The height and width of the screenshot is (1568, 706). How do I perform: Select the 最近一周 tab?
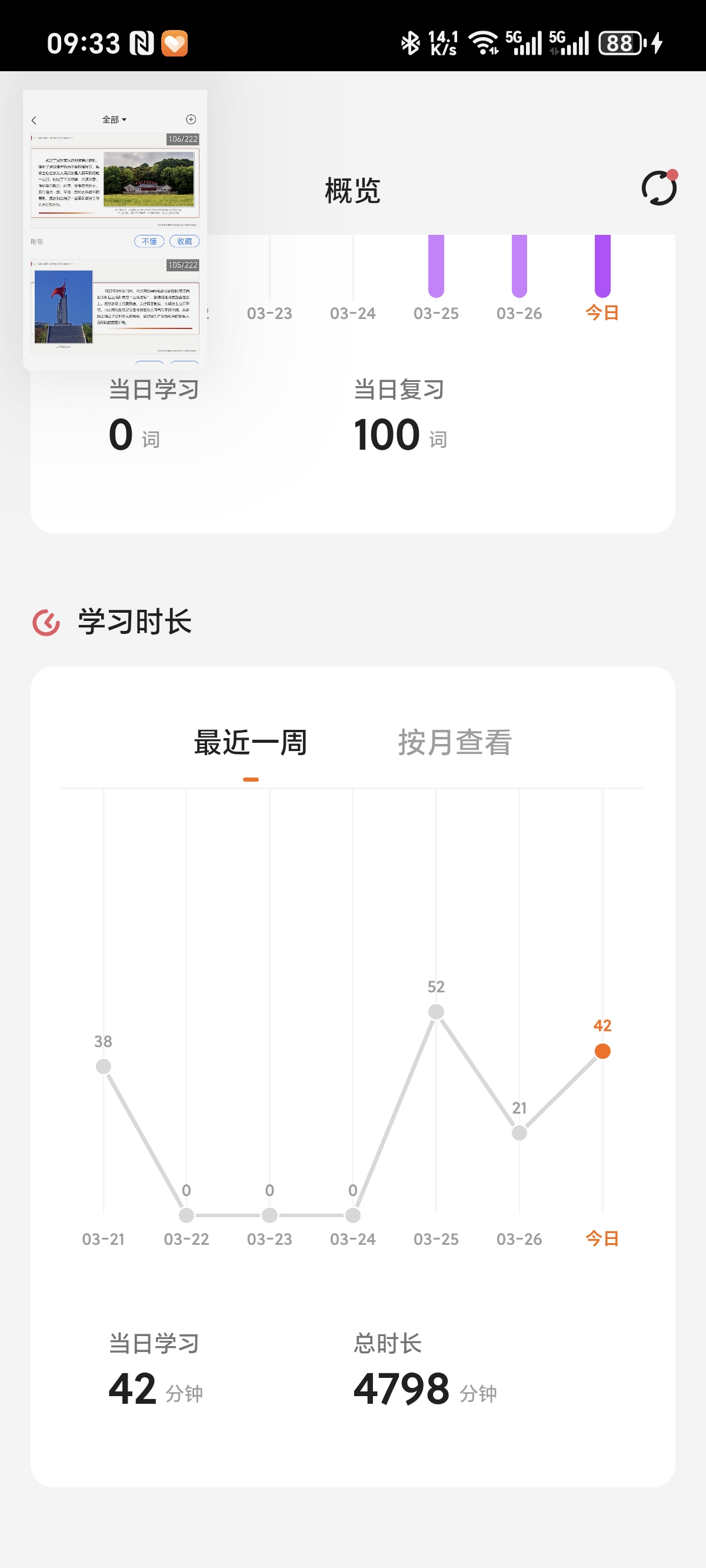(x=250, y=743)
